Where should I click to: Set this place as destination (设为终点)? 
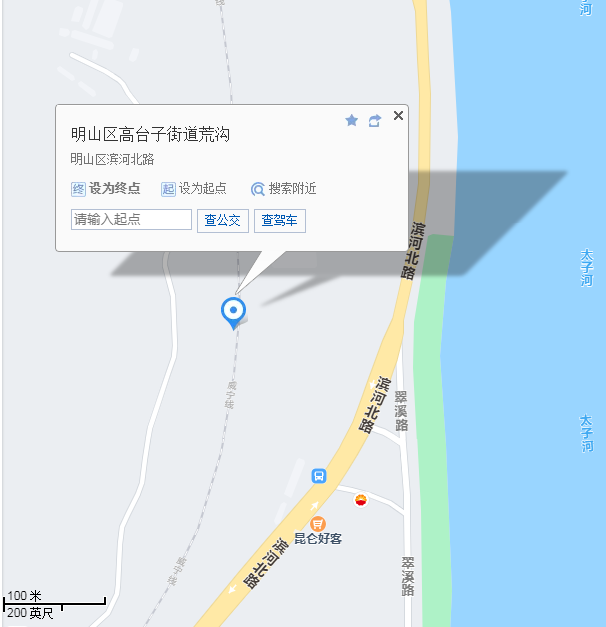[106, 189]
